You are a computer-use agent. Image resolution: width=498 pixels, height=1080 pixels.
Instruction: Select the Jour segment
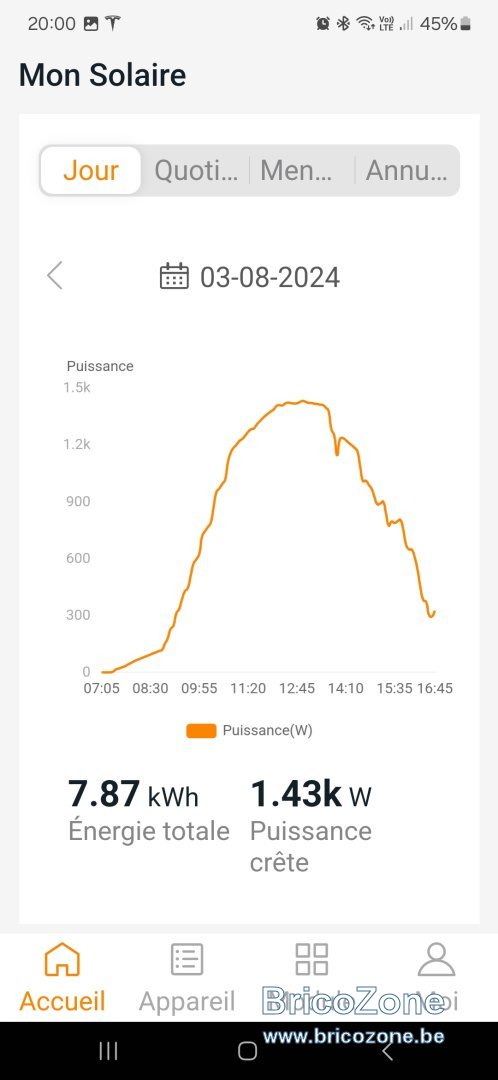[91, 170]
